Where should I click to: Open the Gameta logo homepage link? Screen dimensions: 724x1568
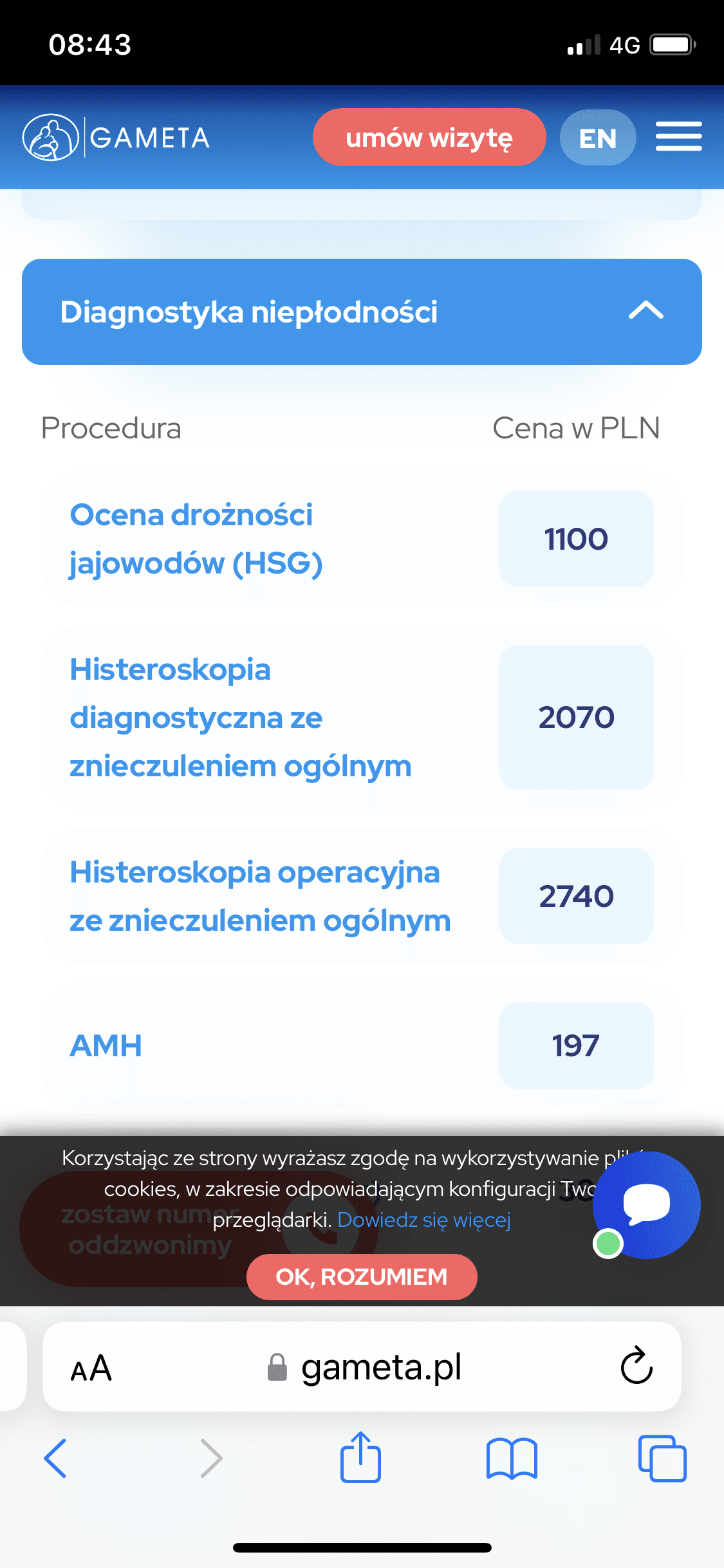click(x=116, y=137)
